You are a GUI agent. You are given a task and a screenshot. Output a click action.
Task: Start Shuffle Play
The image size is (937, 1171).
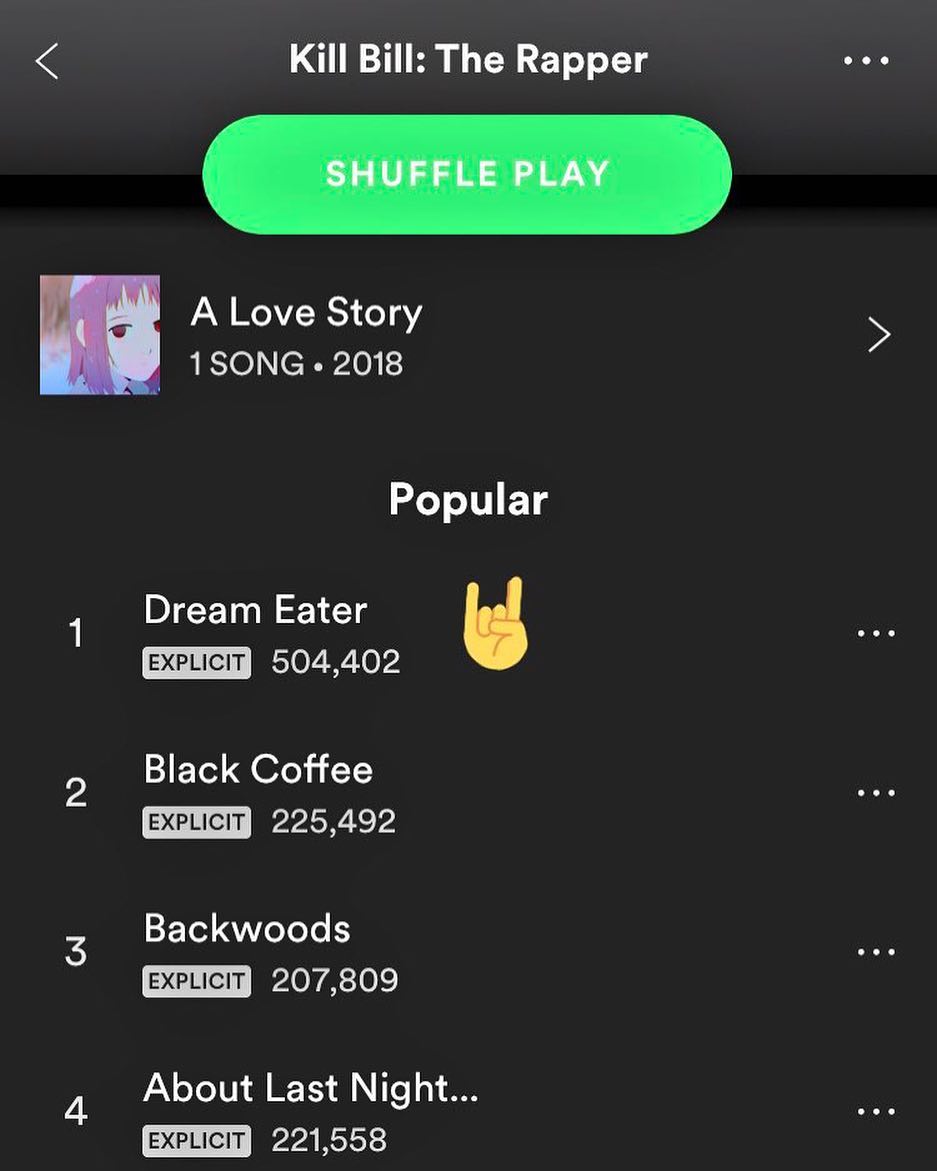(467, 174)
